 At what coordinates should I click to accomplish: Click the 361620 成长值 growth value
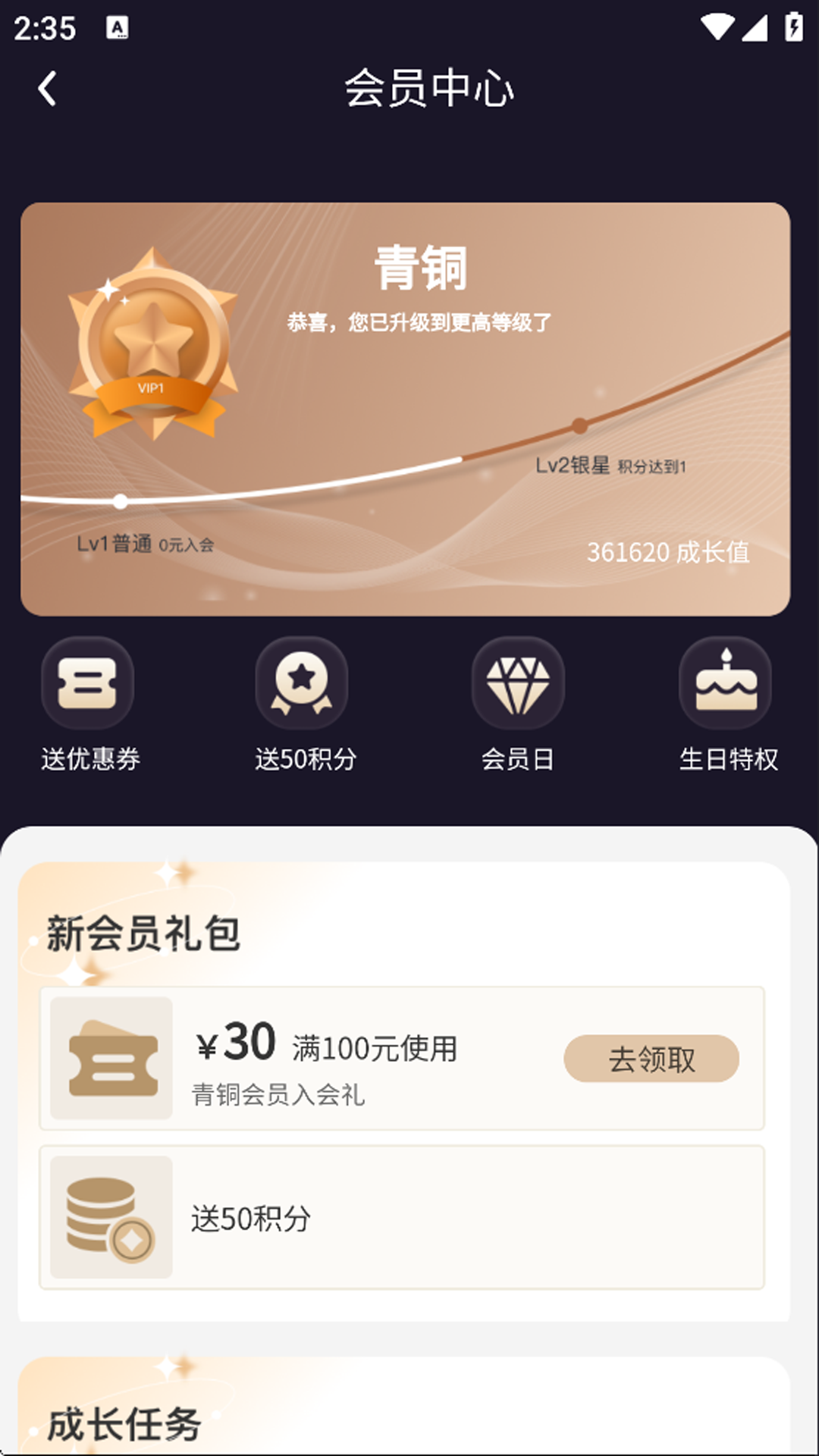point(670,555)
